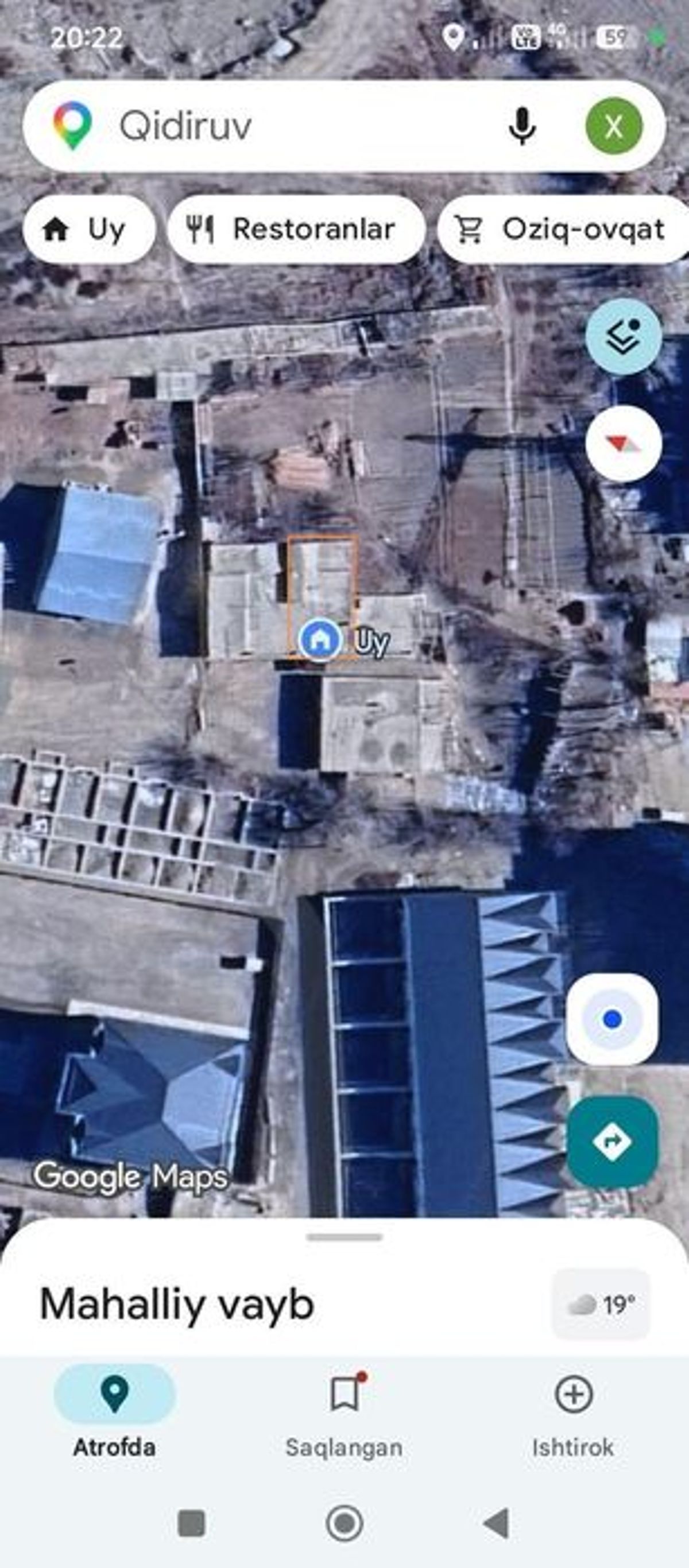Expand the Mahalliy vayb sheet handle
This screenshot has height=1568, width=689.
click(x=344, y=1237)
